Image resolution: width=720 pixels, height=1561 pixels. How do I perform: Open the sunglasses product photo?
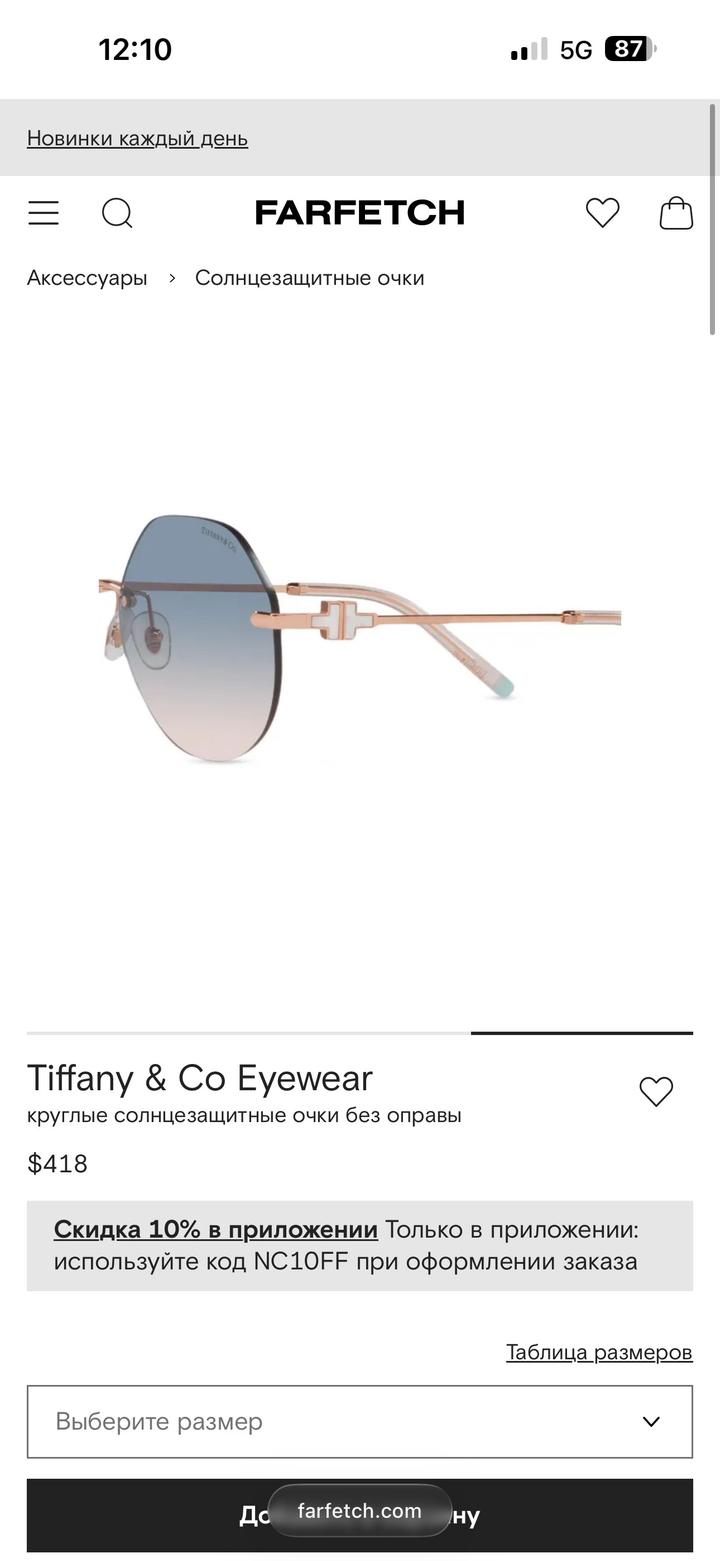359,640
